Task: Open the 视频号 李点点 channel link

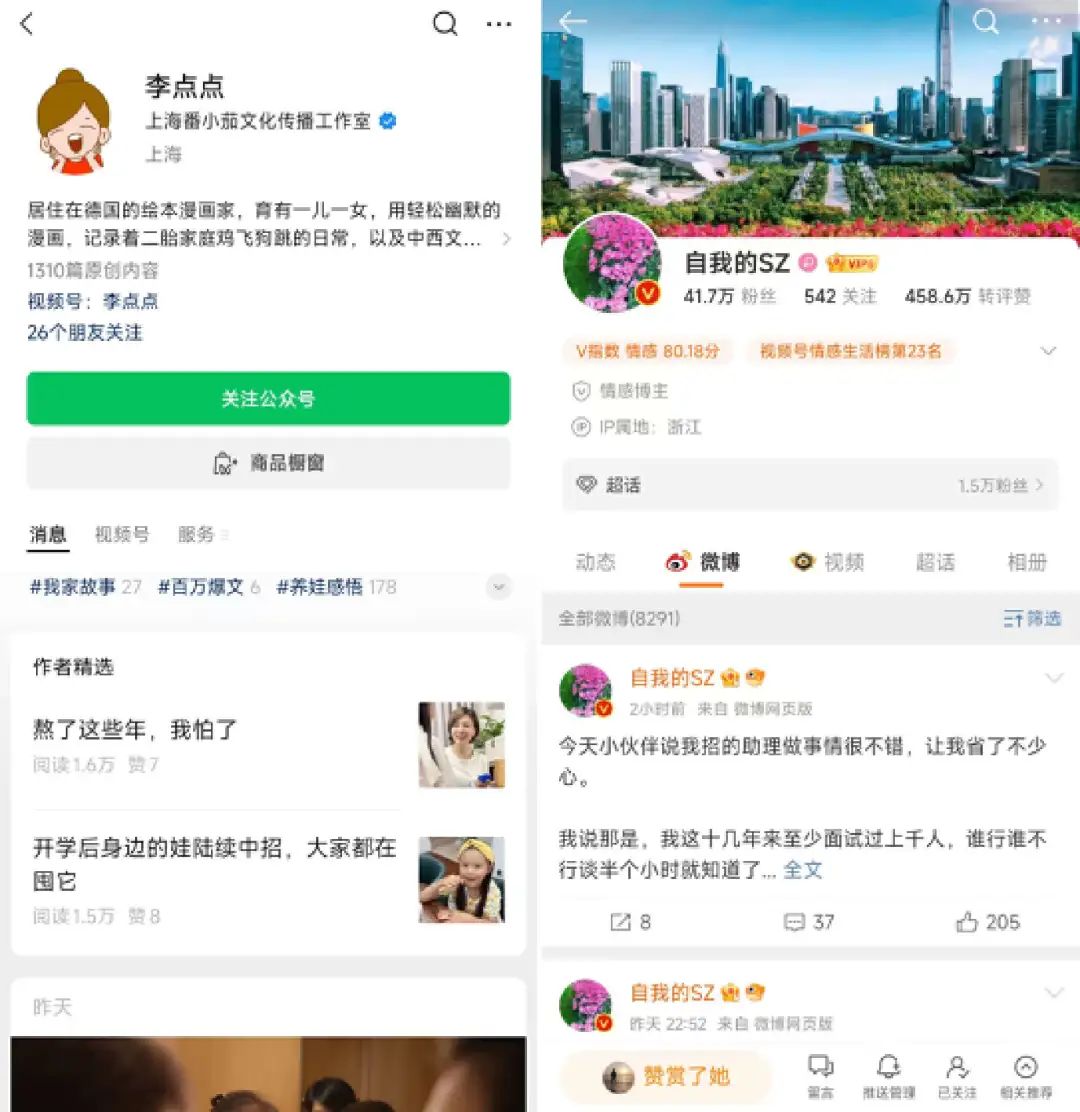Action: (x=93, y=301)
